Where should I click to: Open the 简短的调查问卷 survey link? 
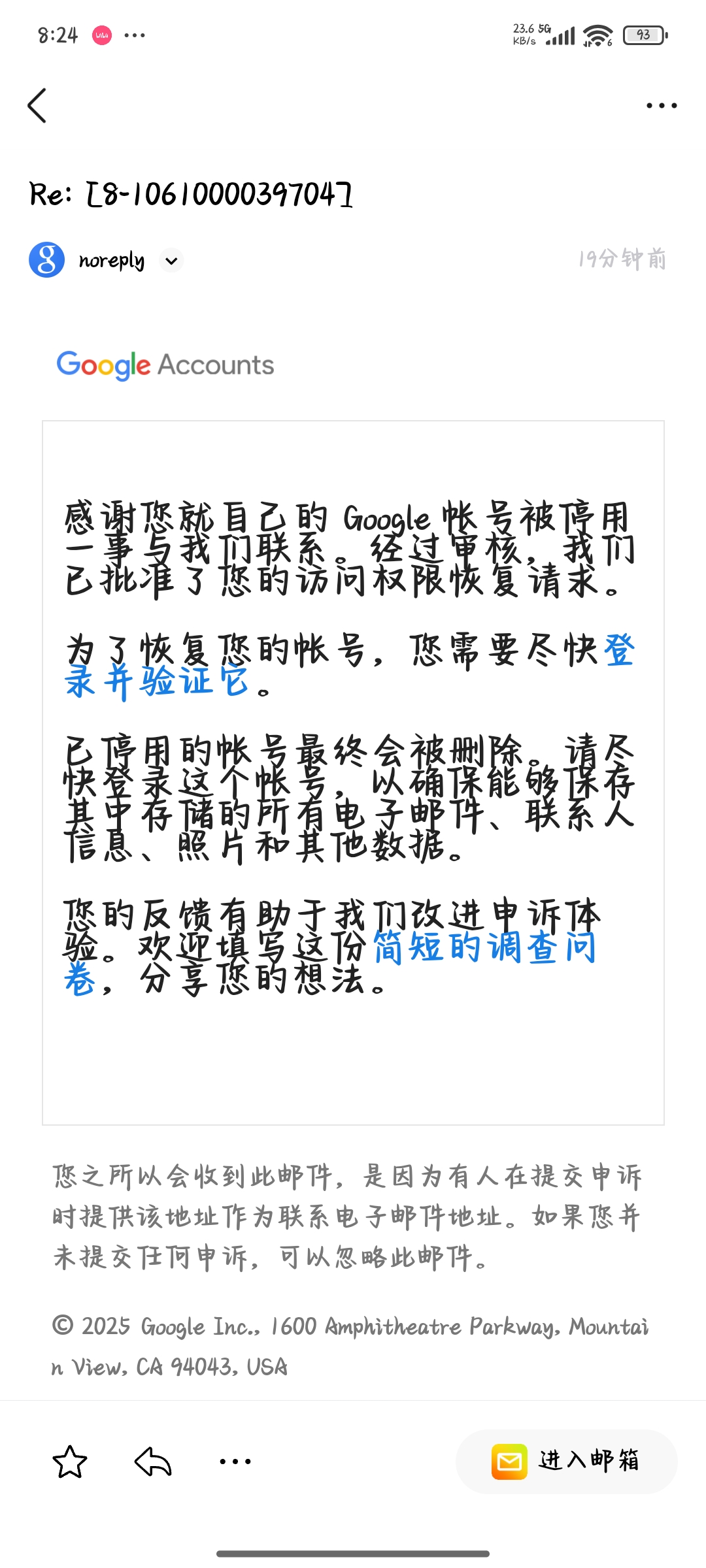[x=484, y=947]
